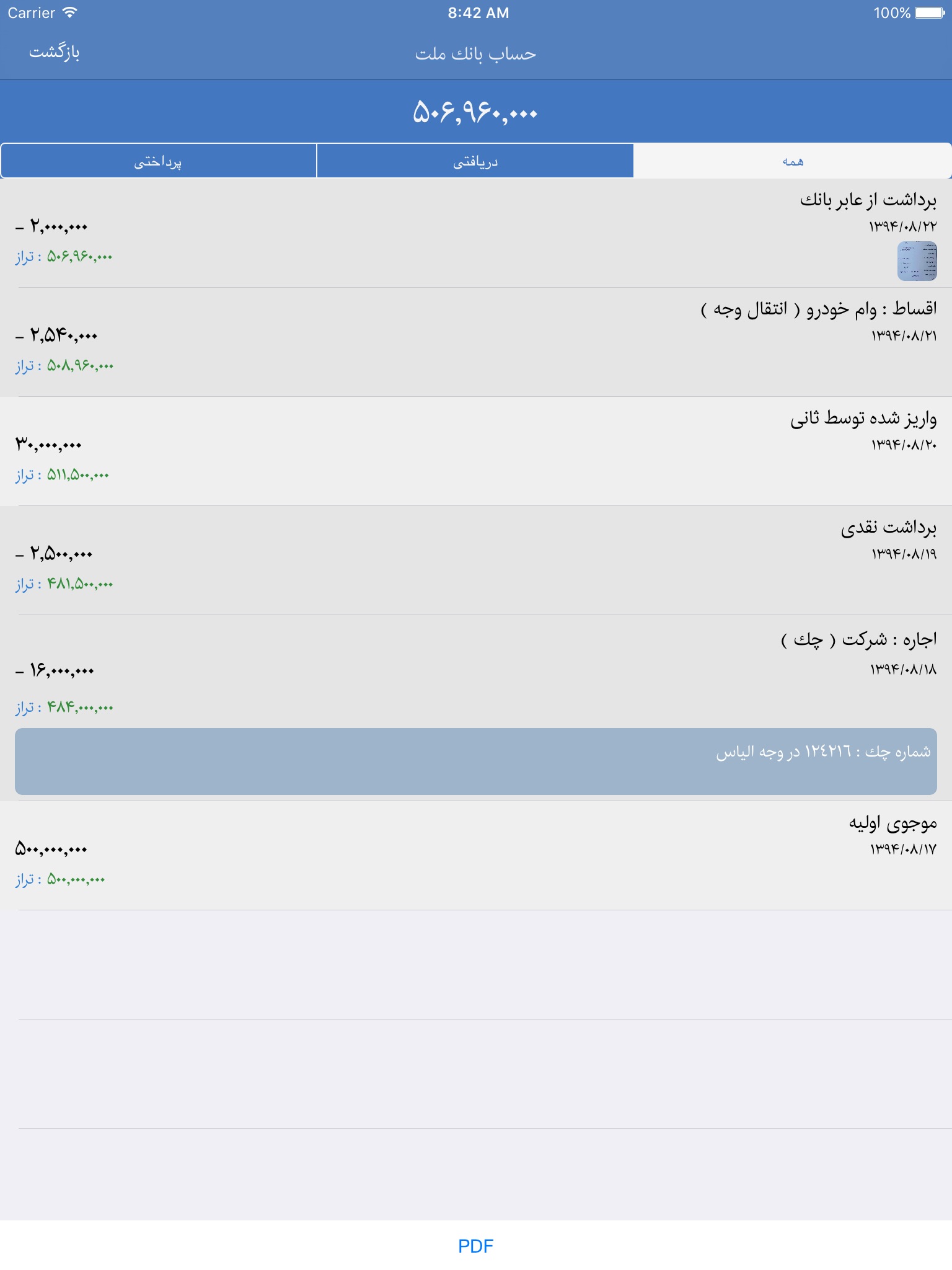Open the برداشت نقدی transaction

[476, 561]
